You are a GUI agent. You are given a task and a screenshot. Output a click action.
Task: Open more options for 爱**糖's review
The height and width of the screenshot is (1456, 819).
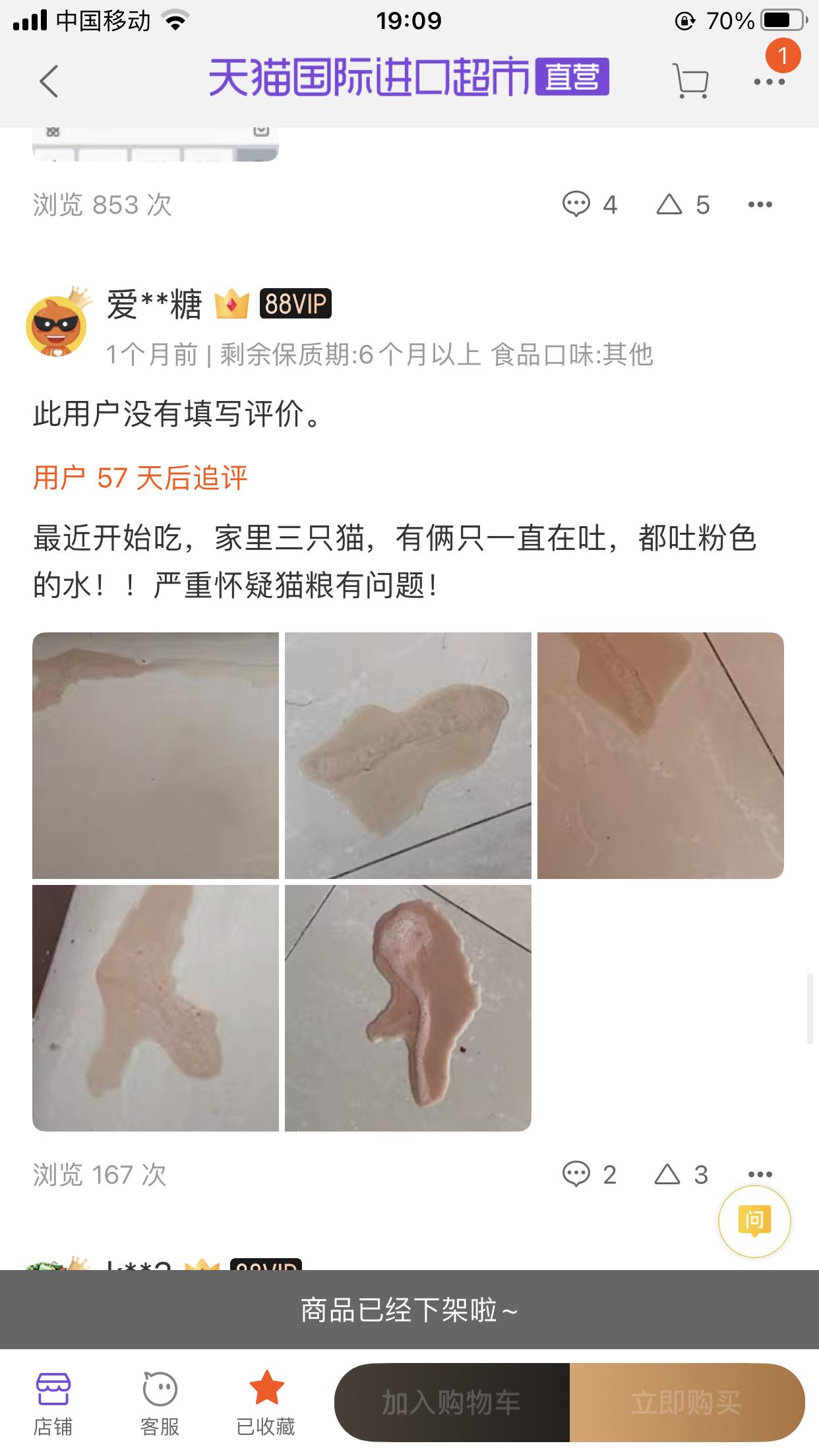760,1174
